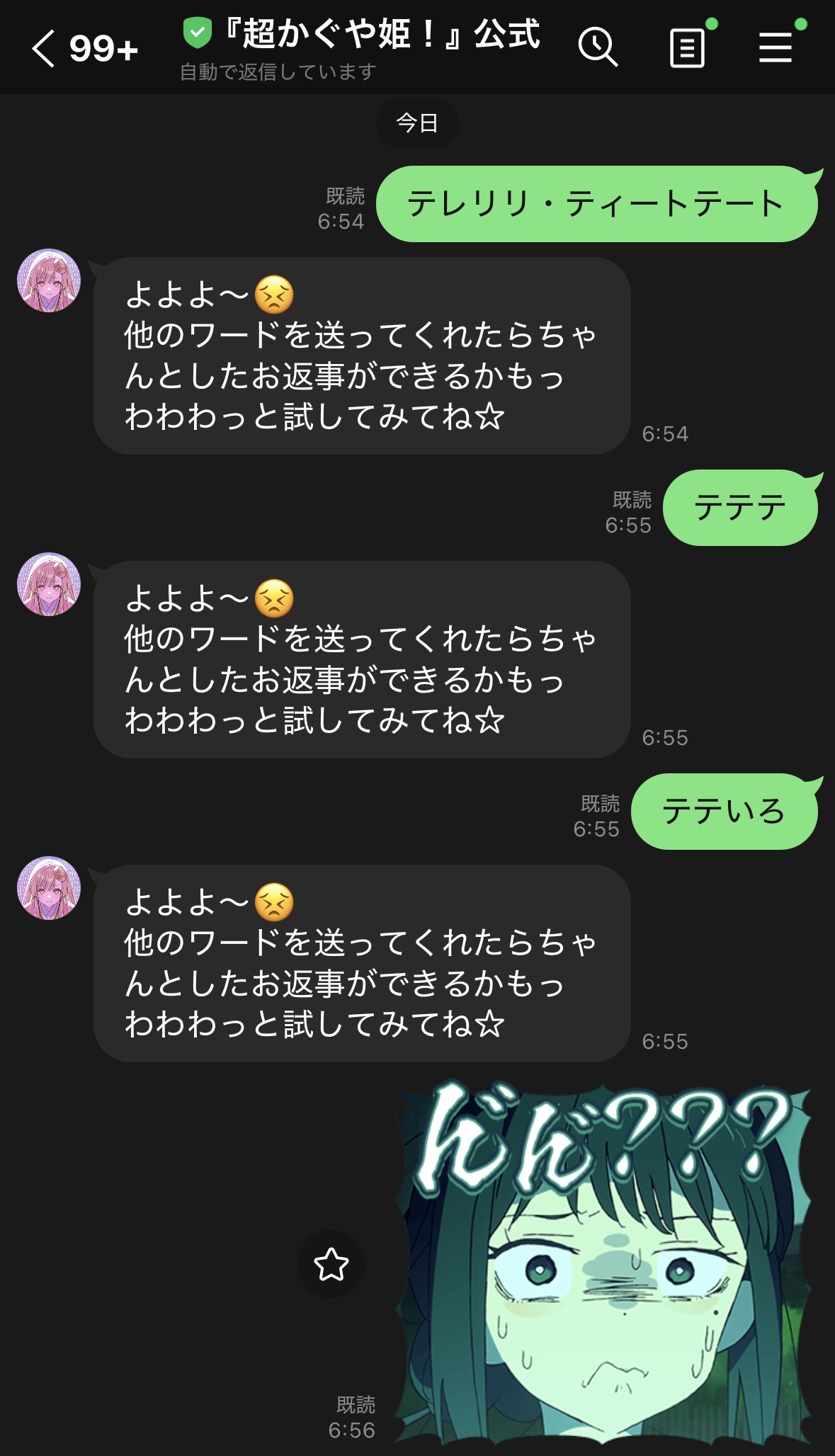The width and height of the screenshot is (835, 1456).
Task: Open the notes icon in the header
Action: [687, 48]
